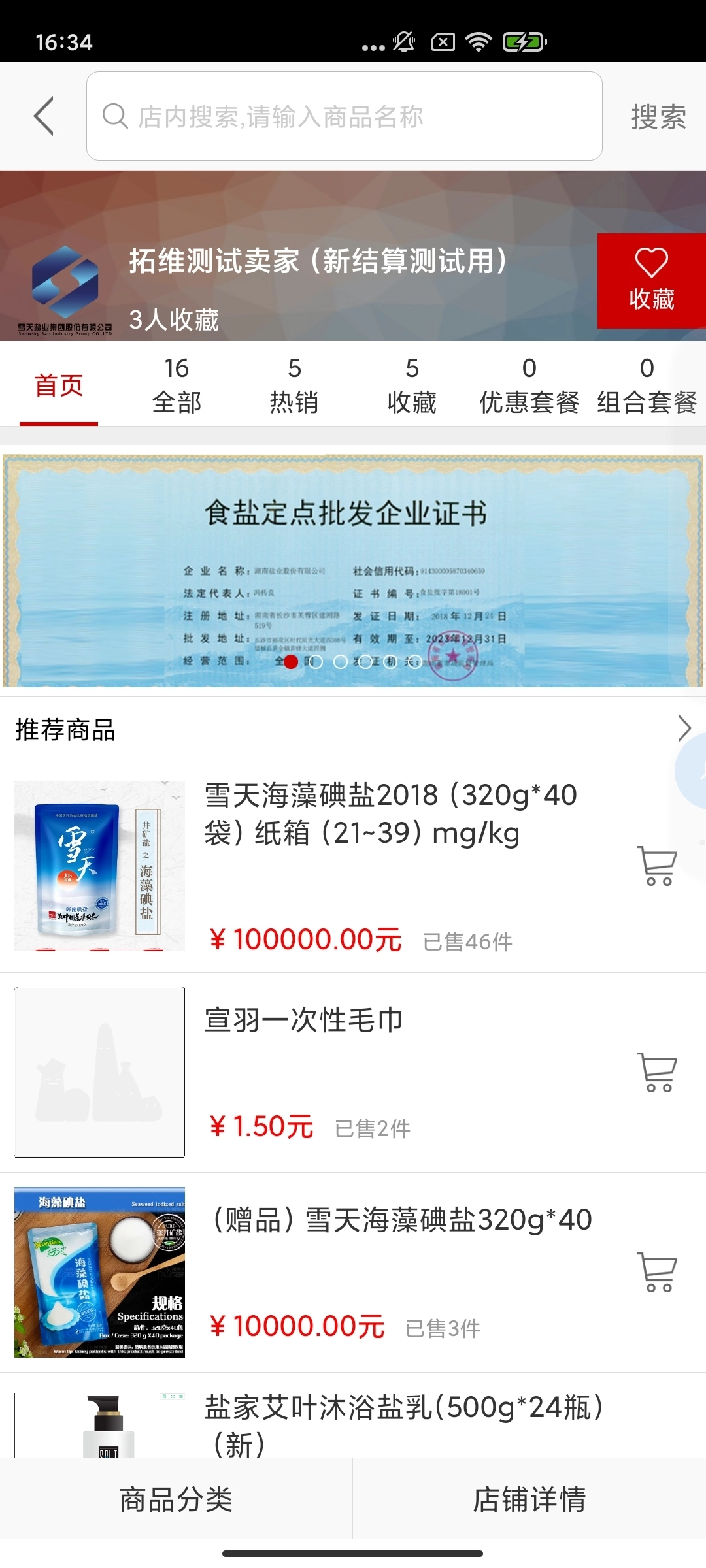Tap the back arrow to leave the store
Image resolution: width=706 pixels, height=1568 pixels.
43,116
